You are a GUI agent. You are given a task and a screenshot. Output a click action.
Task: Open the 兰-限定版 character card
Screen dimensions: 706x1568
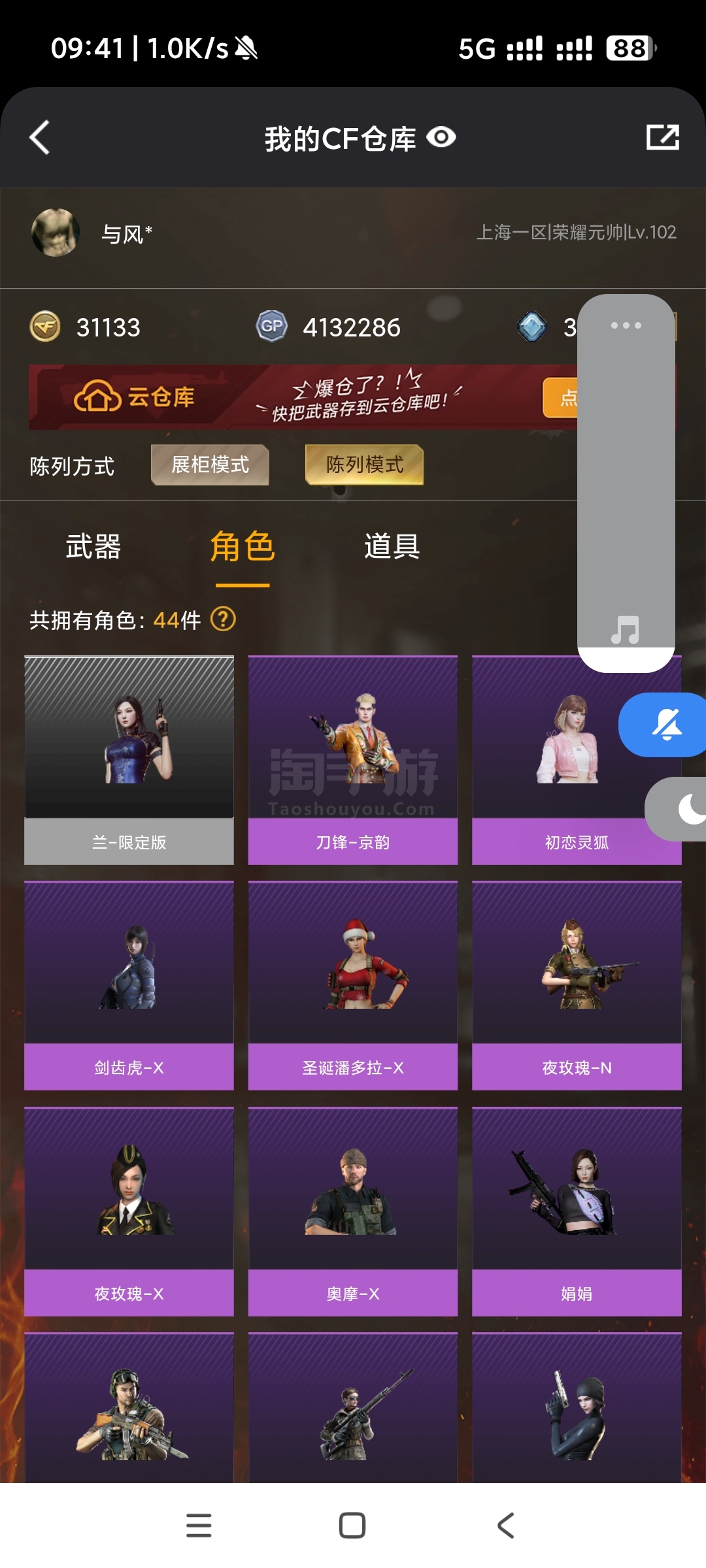click(129, 760)
